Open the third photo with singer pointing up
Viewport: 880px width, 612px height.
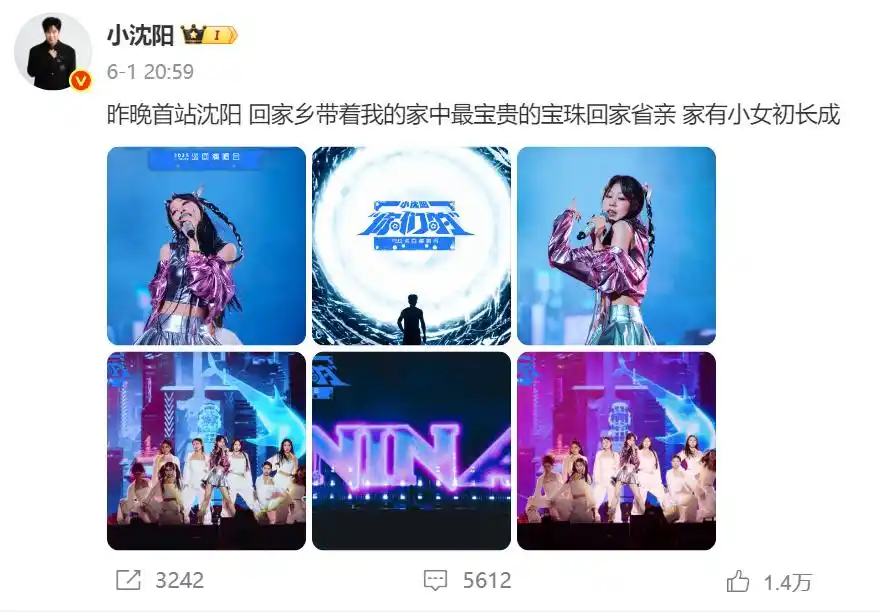click(616, 246)
